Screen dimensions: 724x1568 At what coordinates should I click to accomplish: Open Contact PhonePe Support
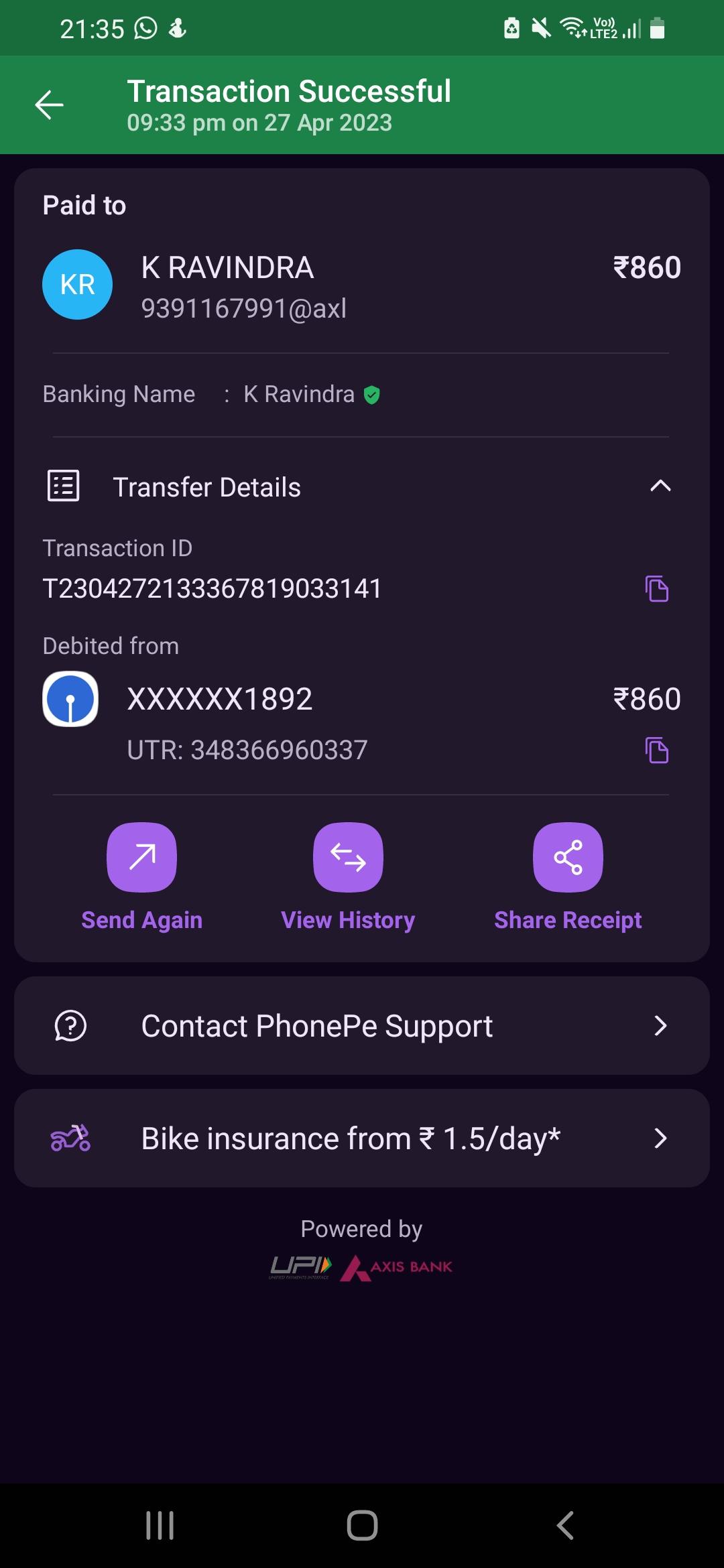click(x=362, y=1026)
